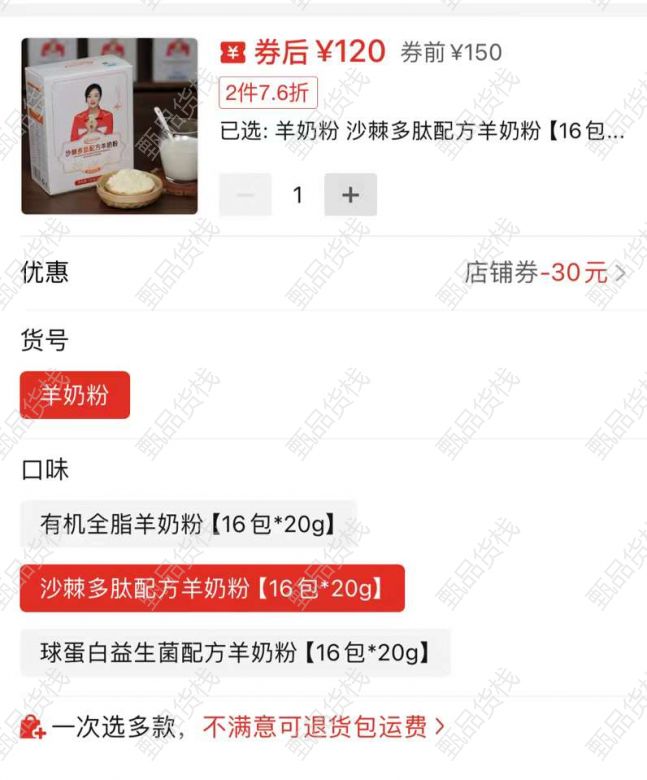647x780 pixels.
Task: Decrease the quantity with the minus button
Action: (245, 195)
